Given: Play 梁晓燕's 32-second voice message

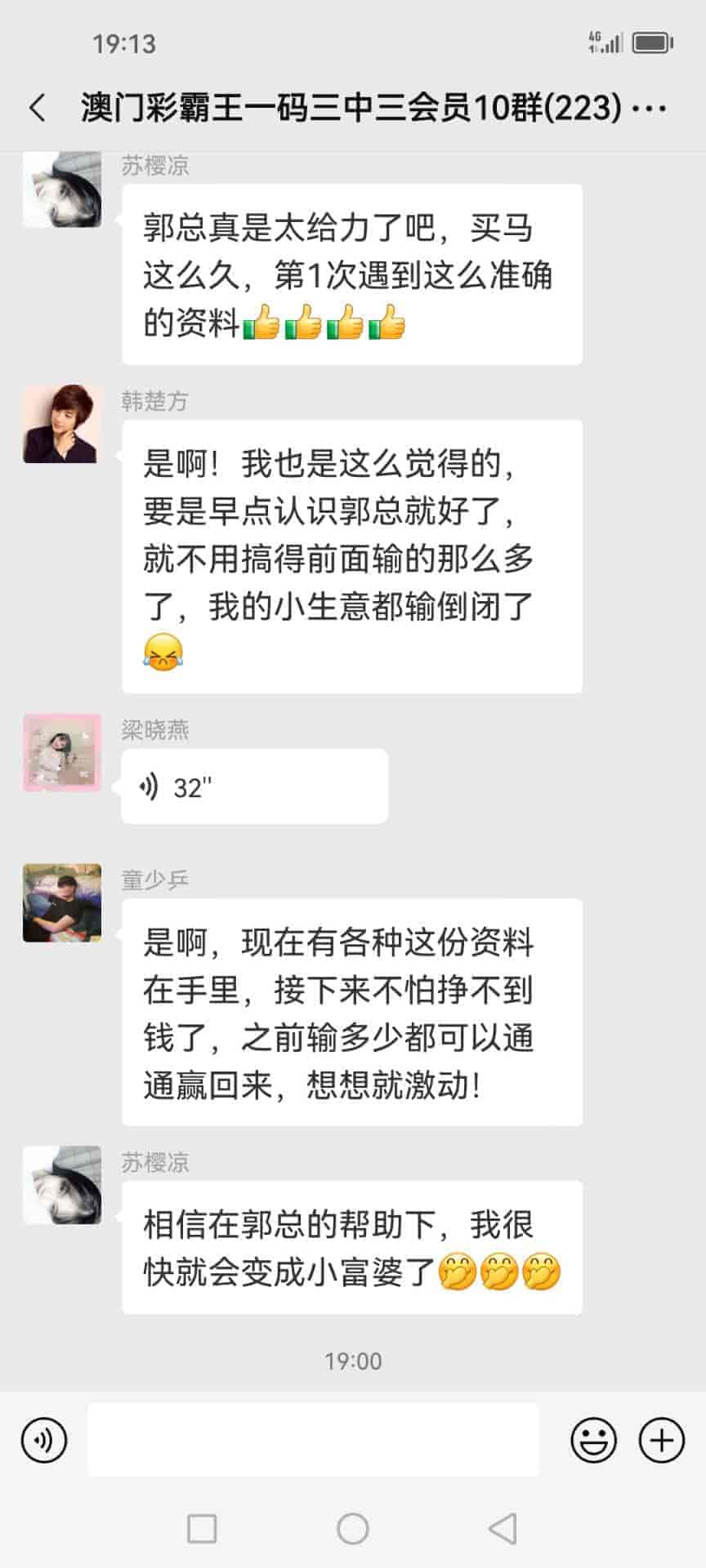Looking at the screenshot, I should [x=253, y=786].
